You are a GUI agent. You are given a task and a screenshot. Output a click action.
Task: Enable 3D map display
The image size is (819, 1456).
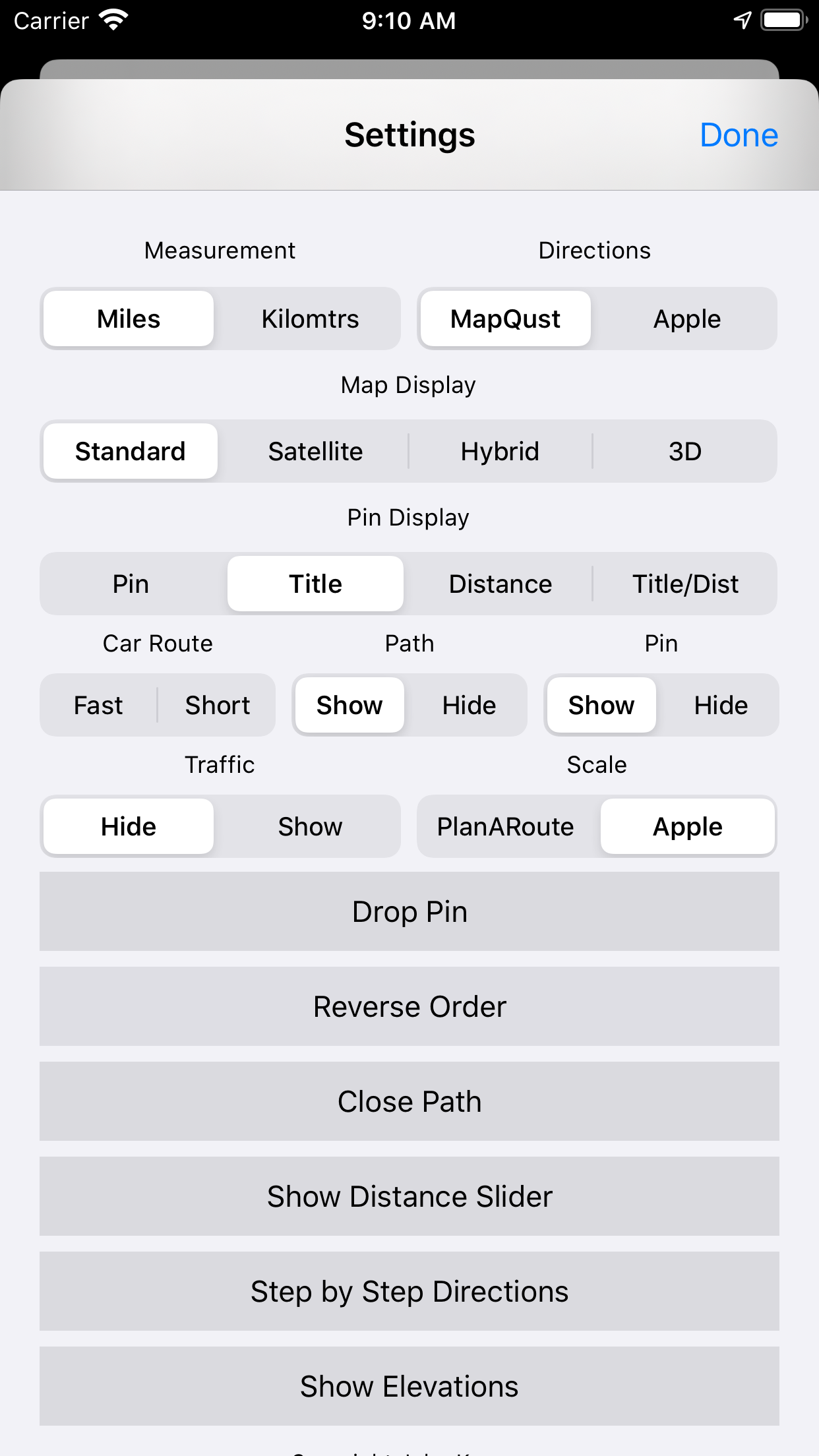[684, 451]
